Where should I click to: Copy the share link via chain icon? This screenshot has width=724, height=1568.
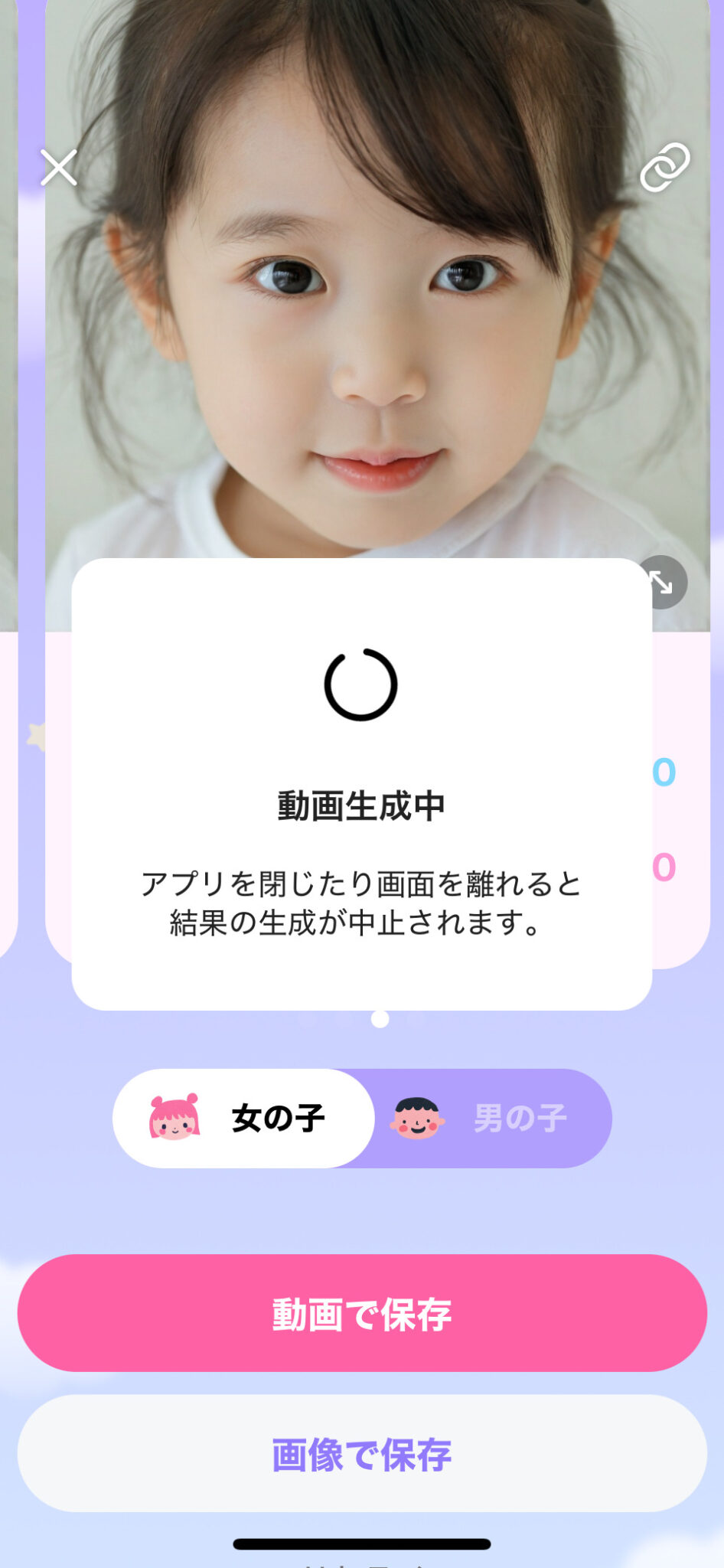pyautogui.click(x=664, y=167)
